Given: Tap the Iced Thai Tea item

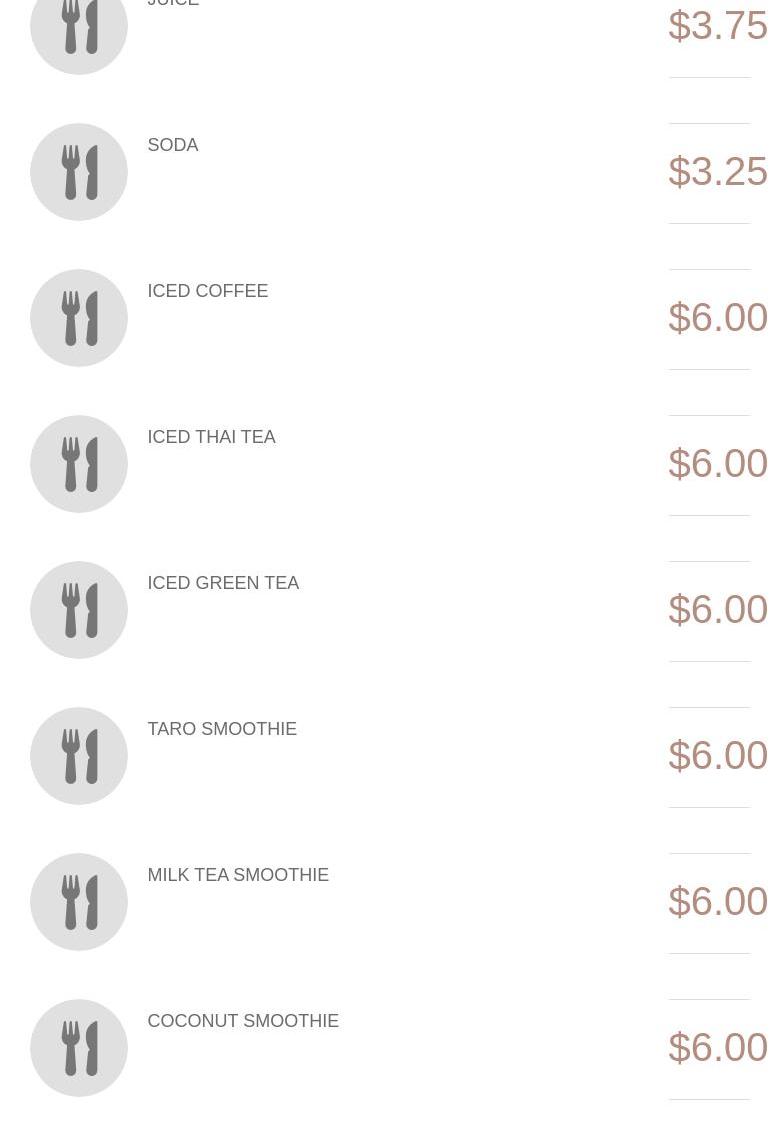Looking at the screenshot, I should [211, 438].
